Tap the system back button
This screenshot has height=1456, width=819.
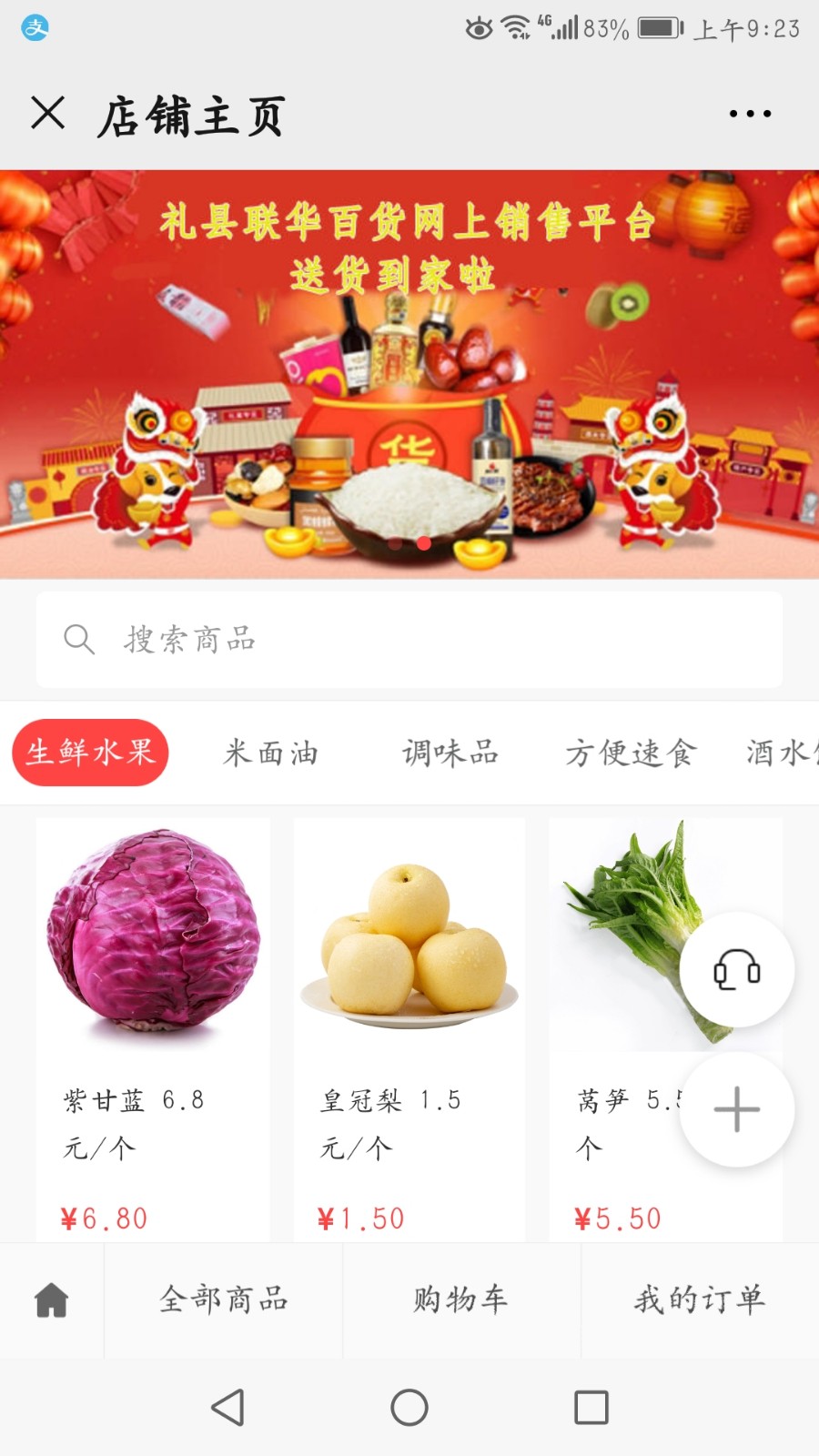[227, 1408]
